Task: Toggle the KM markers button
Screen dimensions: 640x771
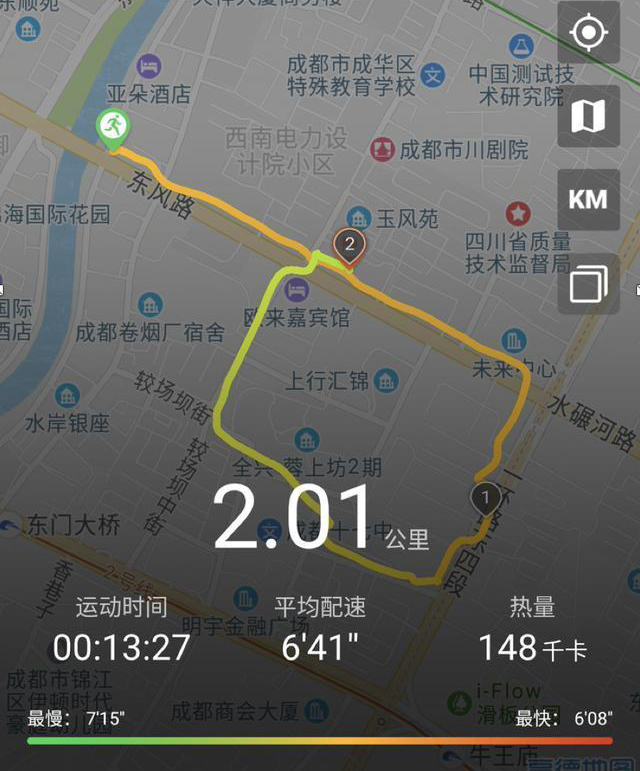Action: (x=588, y=199)
